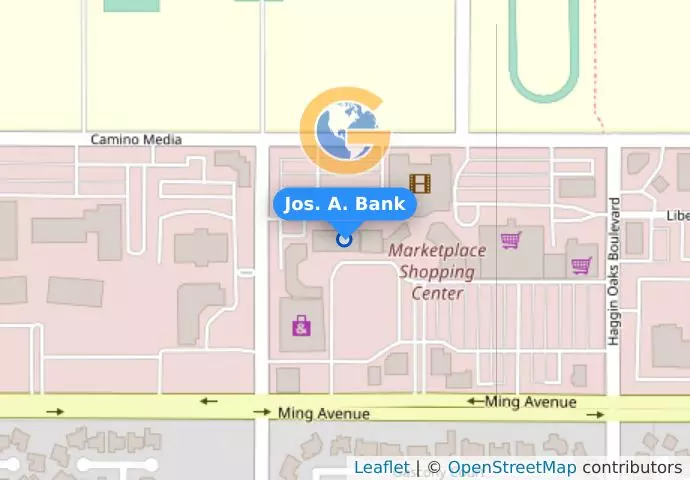Tap the Jos. A. Bank map marker
The width and height of the screenshot is (690, 480).
click(x=345, y=239)
